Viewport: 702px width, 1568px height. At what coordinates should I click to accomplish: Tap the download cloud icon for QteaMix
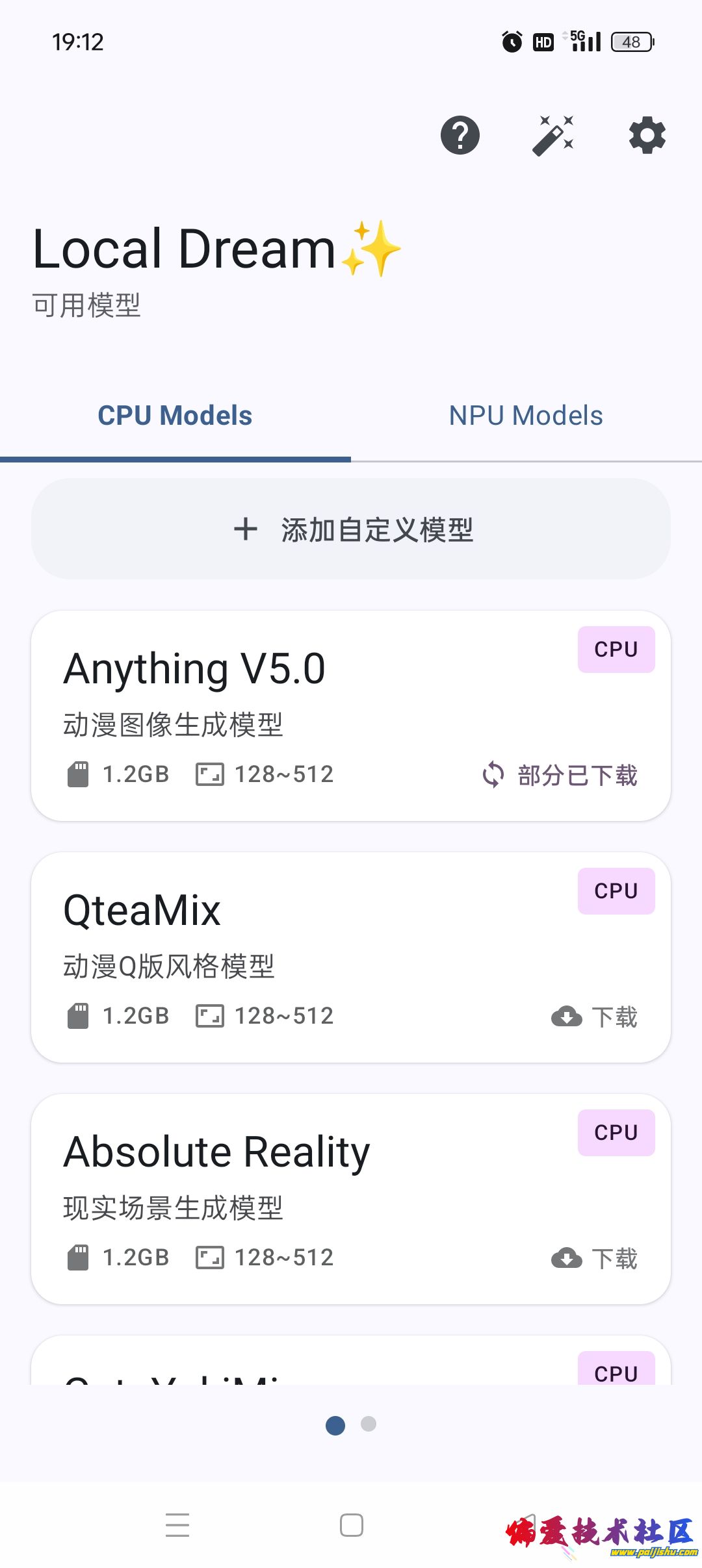tap(567, 1017)
